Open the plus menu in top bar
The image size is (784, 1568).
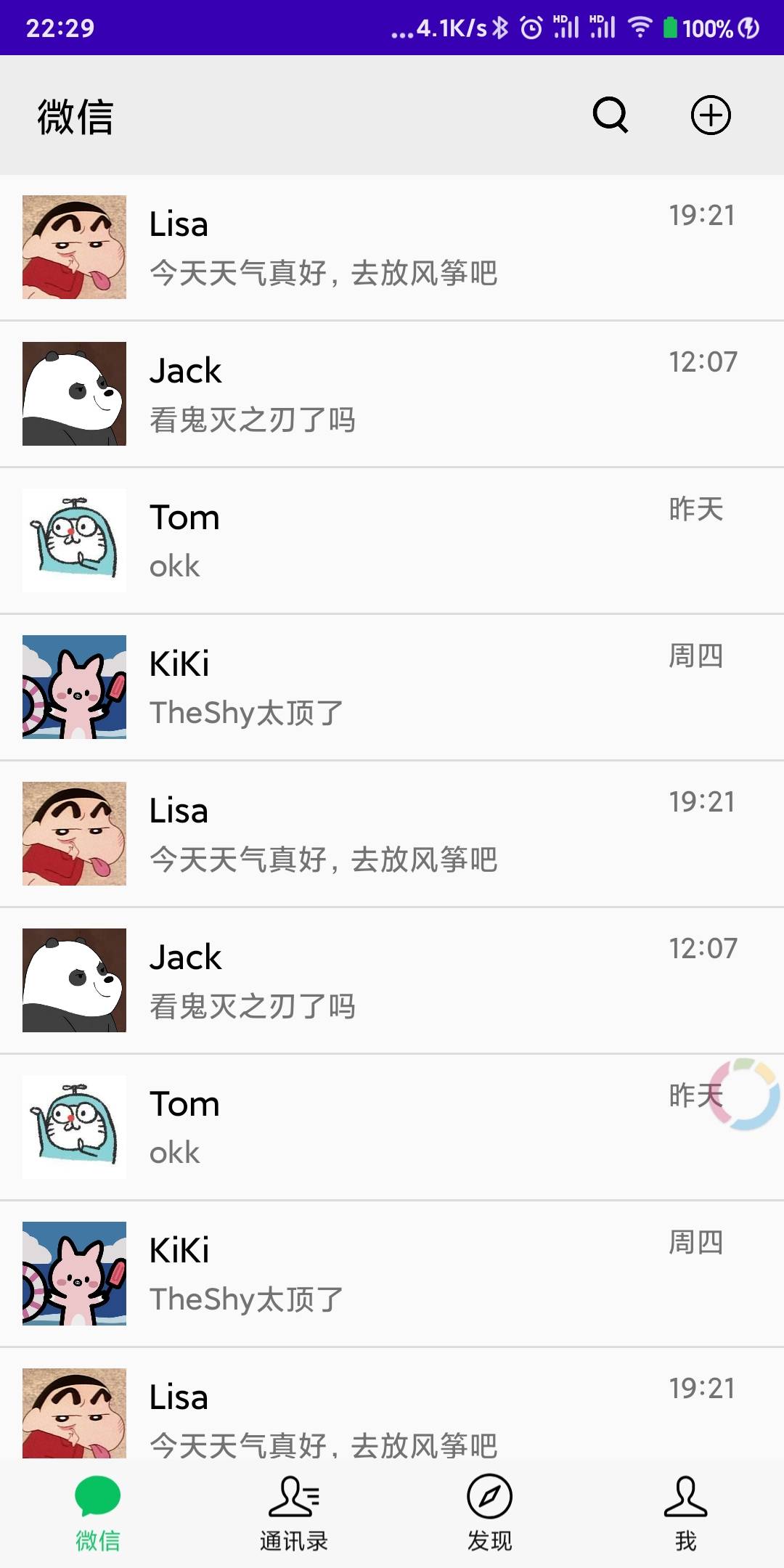pyautogui.click(x=710, y=115)
